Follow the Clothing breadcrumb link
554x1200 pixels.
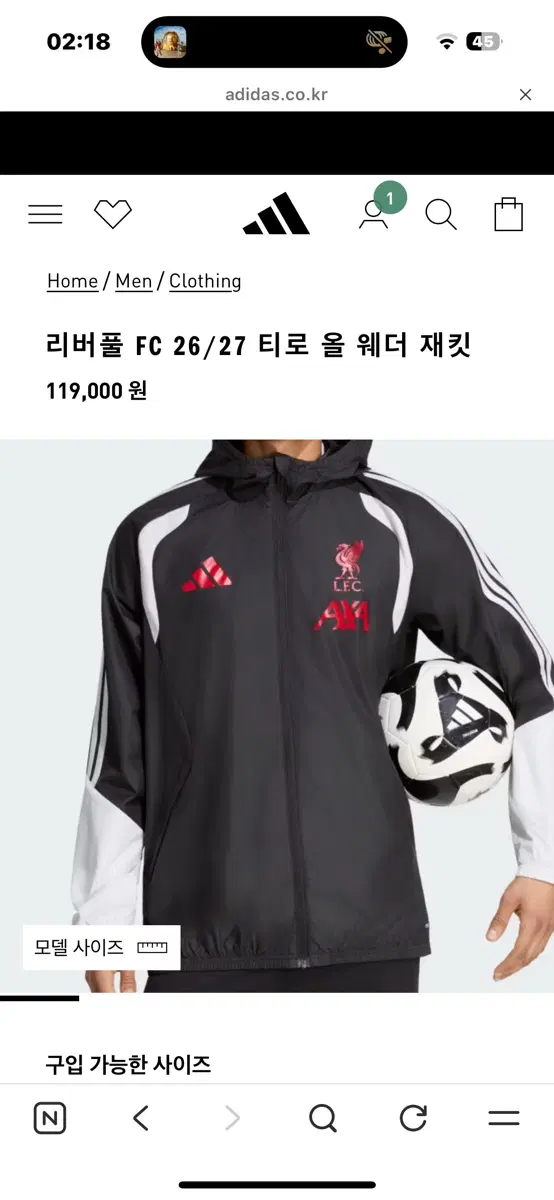[205, 281]
